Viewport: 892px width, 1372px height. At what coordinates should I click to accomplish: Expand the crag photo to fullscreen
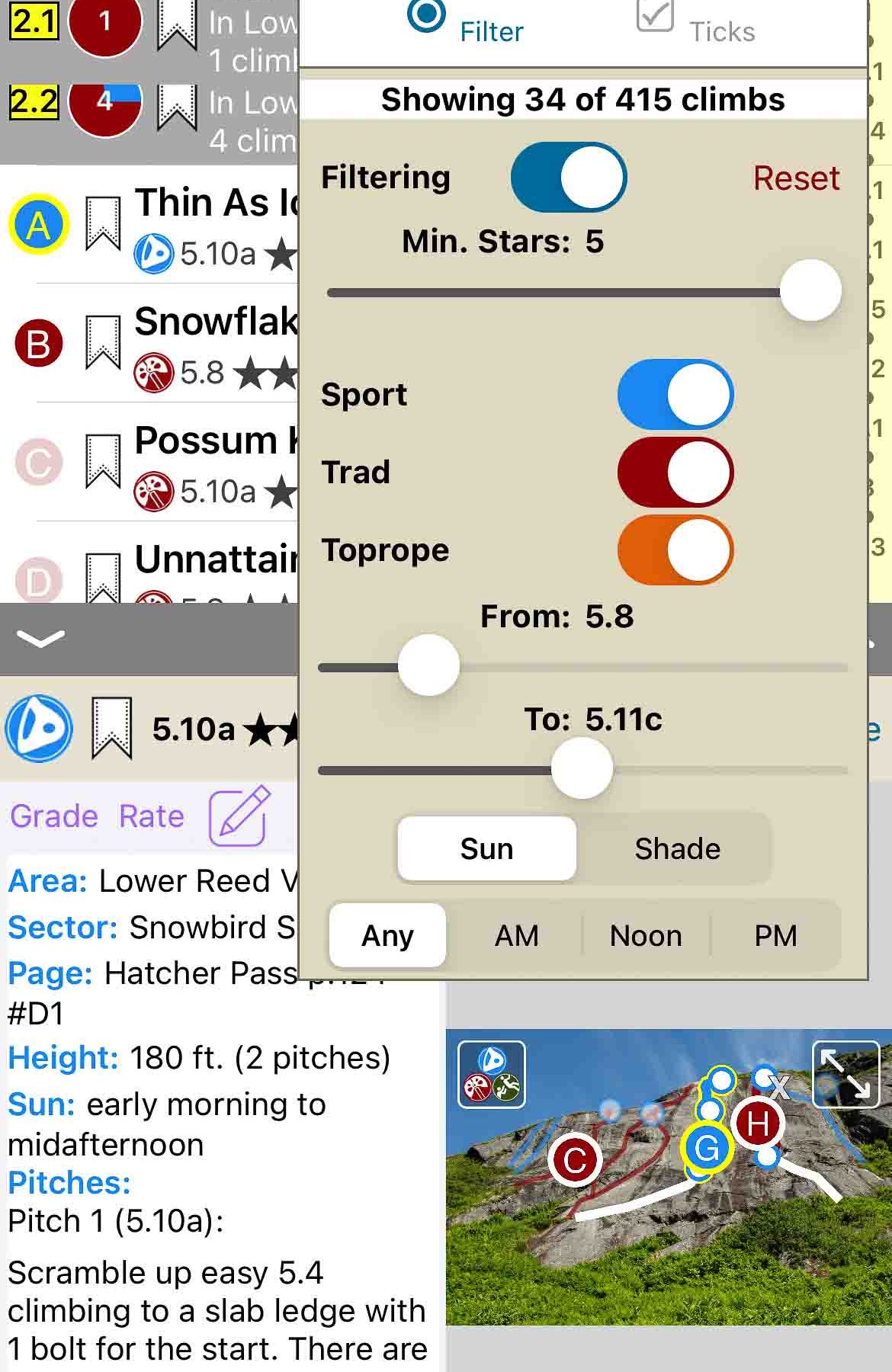point(845,1073)
